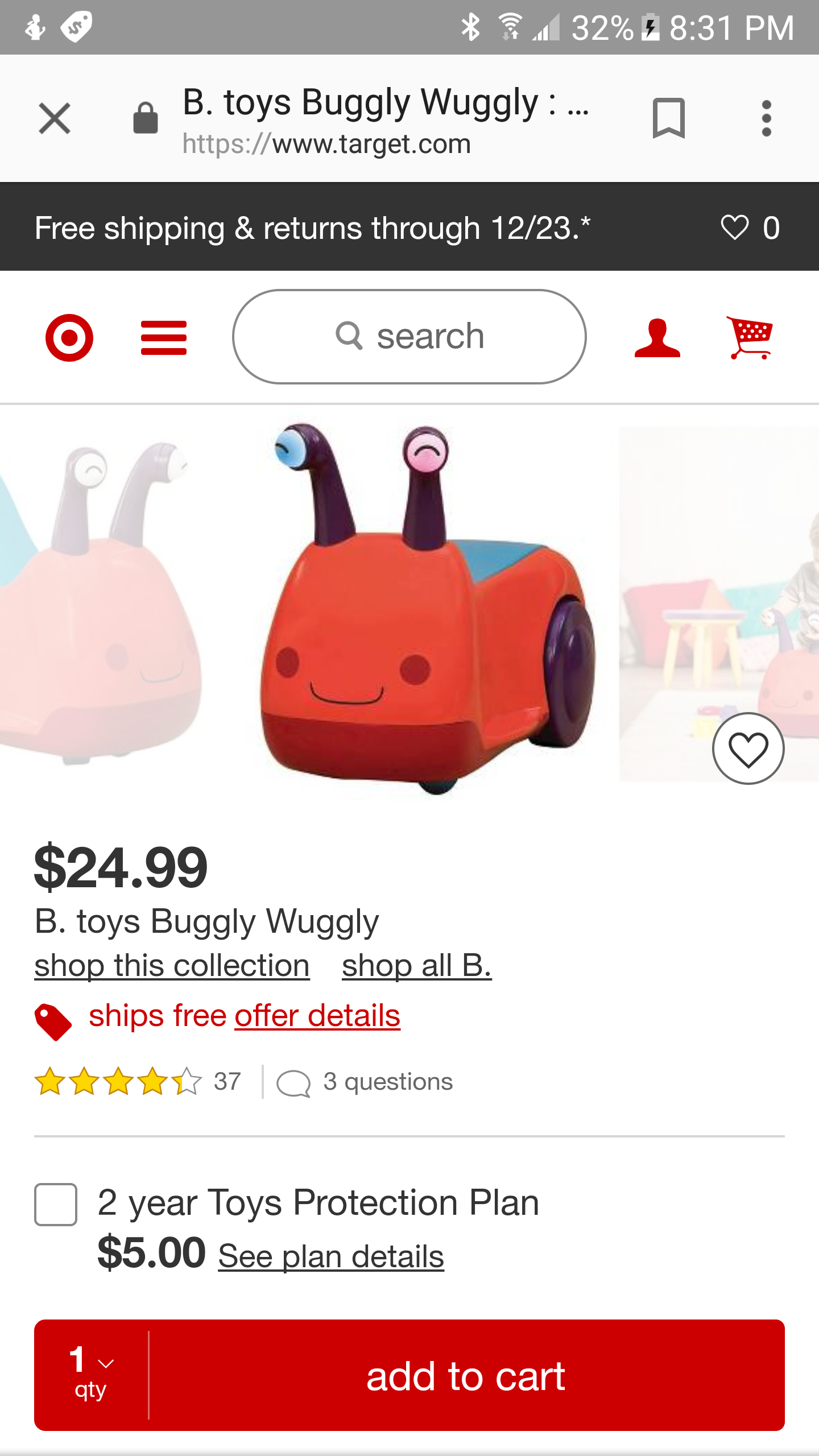Go to Target home via bullseye logo
This screenshot has height=1456, width=819.
69,337
